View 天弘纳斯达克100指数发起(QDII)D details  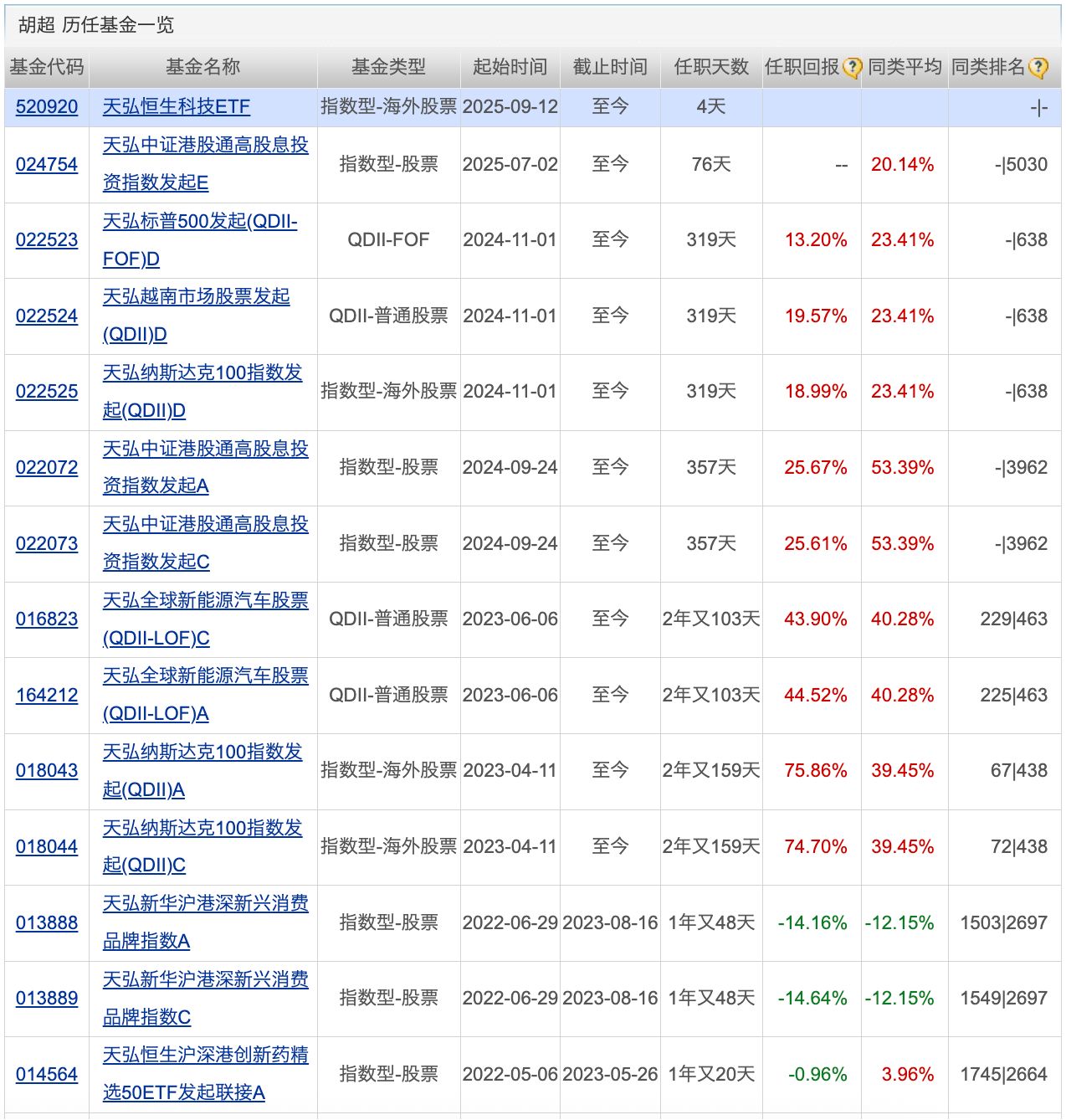click(202, 373)
